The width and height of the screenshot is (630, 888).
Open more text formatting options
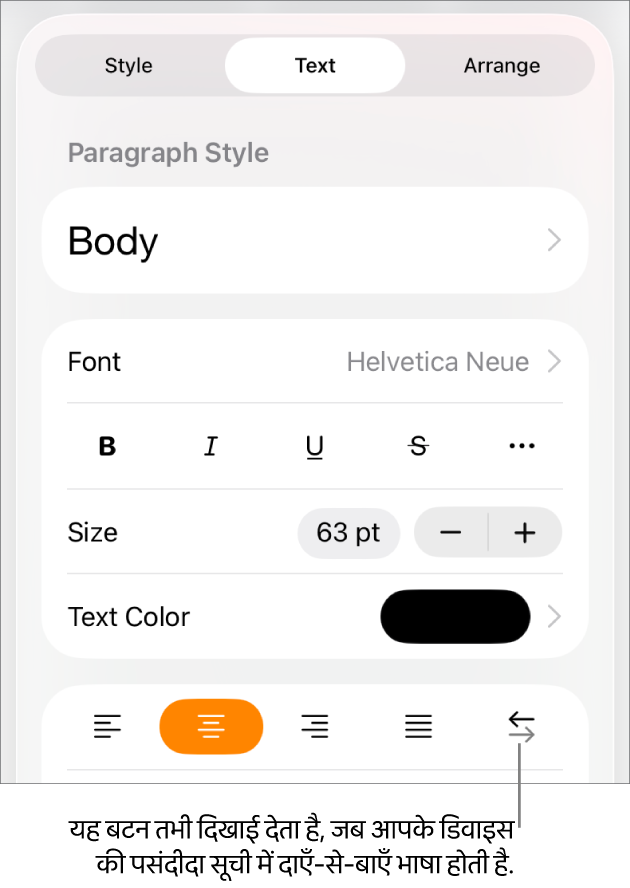coord(522,447)
